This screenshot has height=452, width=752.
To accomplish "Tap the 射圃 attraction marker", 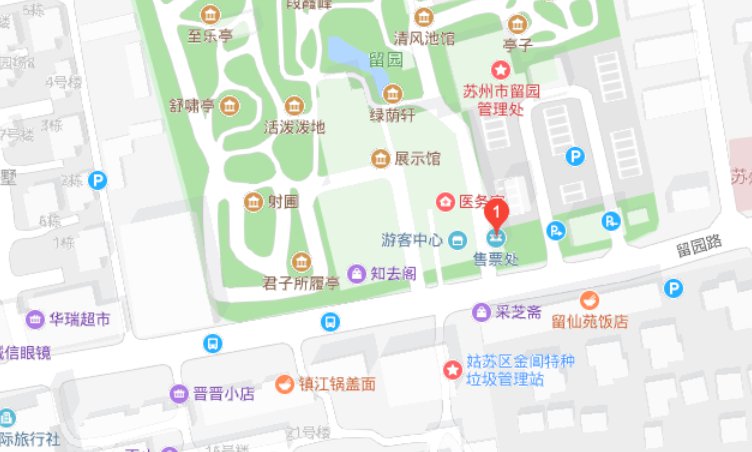I will tap(254, 202).
